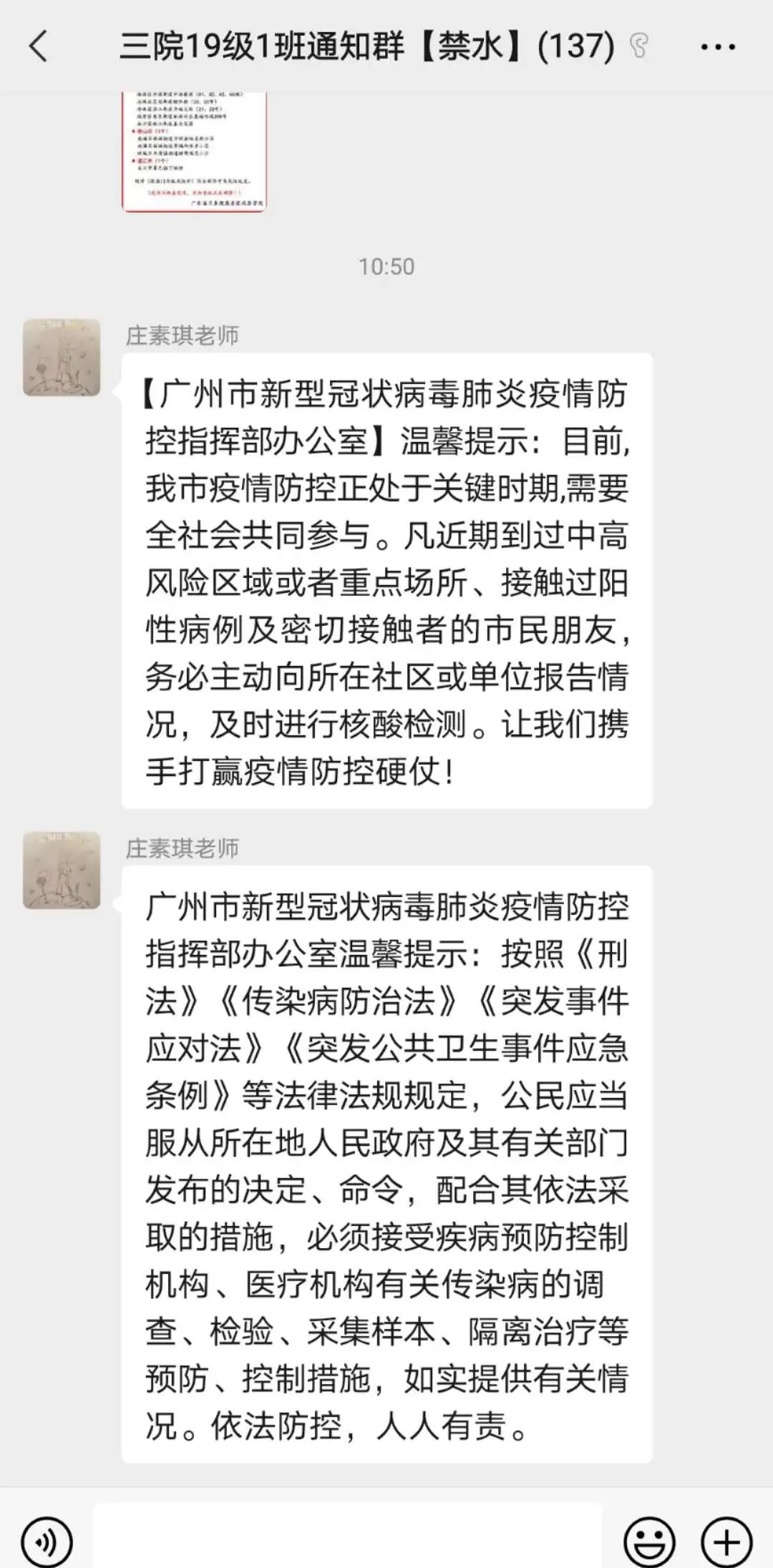Open 庄素琪老师 avatar above first message
The image size is (773, 1568).
tap(62, 357)
